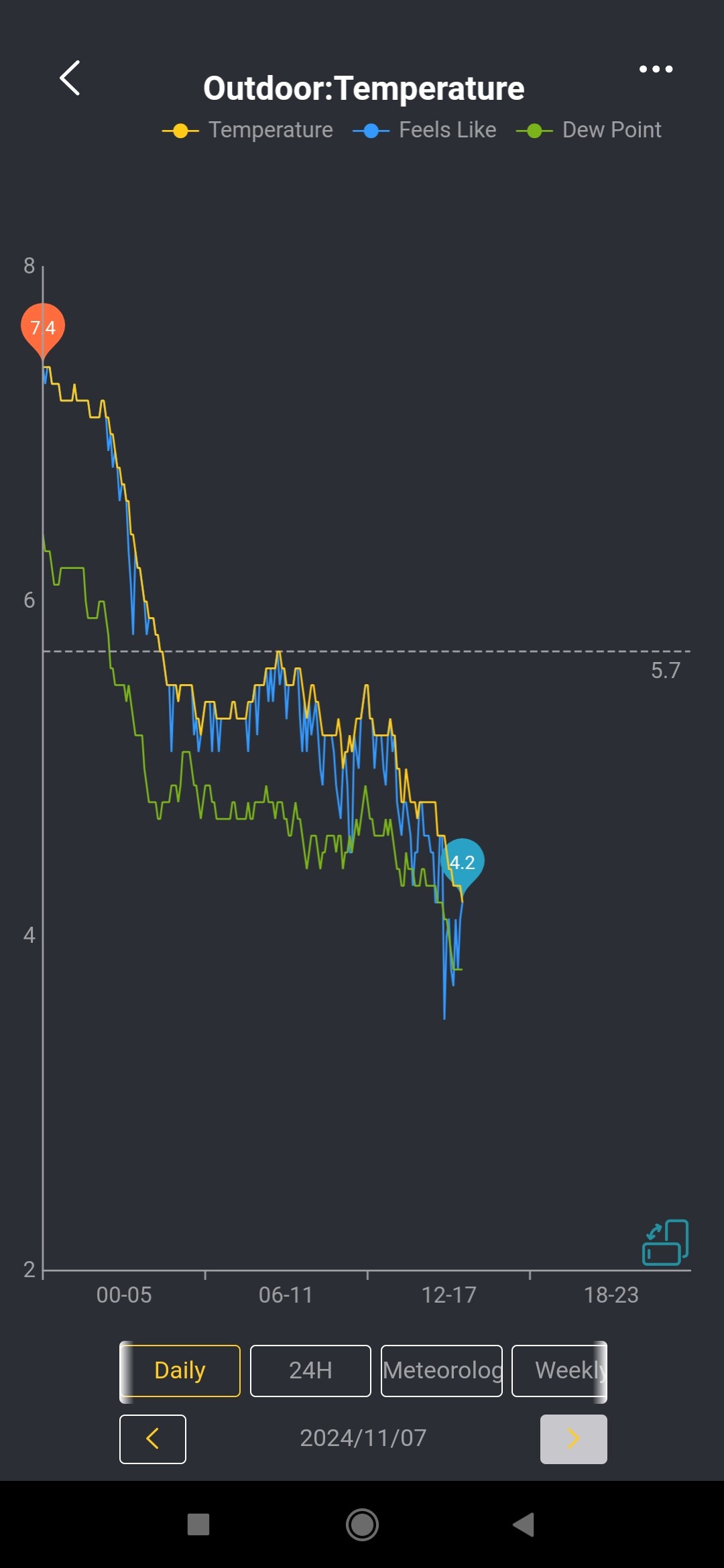
Task: Switch to the Weekly view
Action: click(x=560, y=1370)
